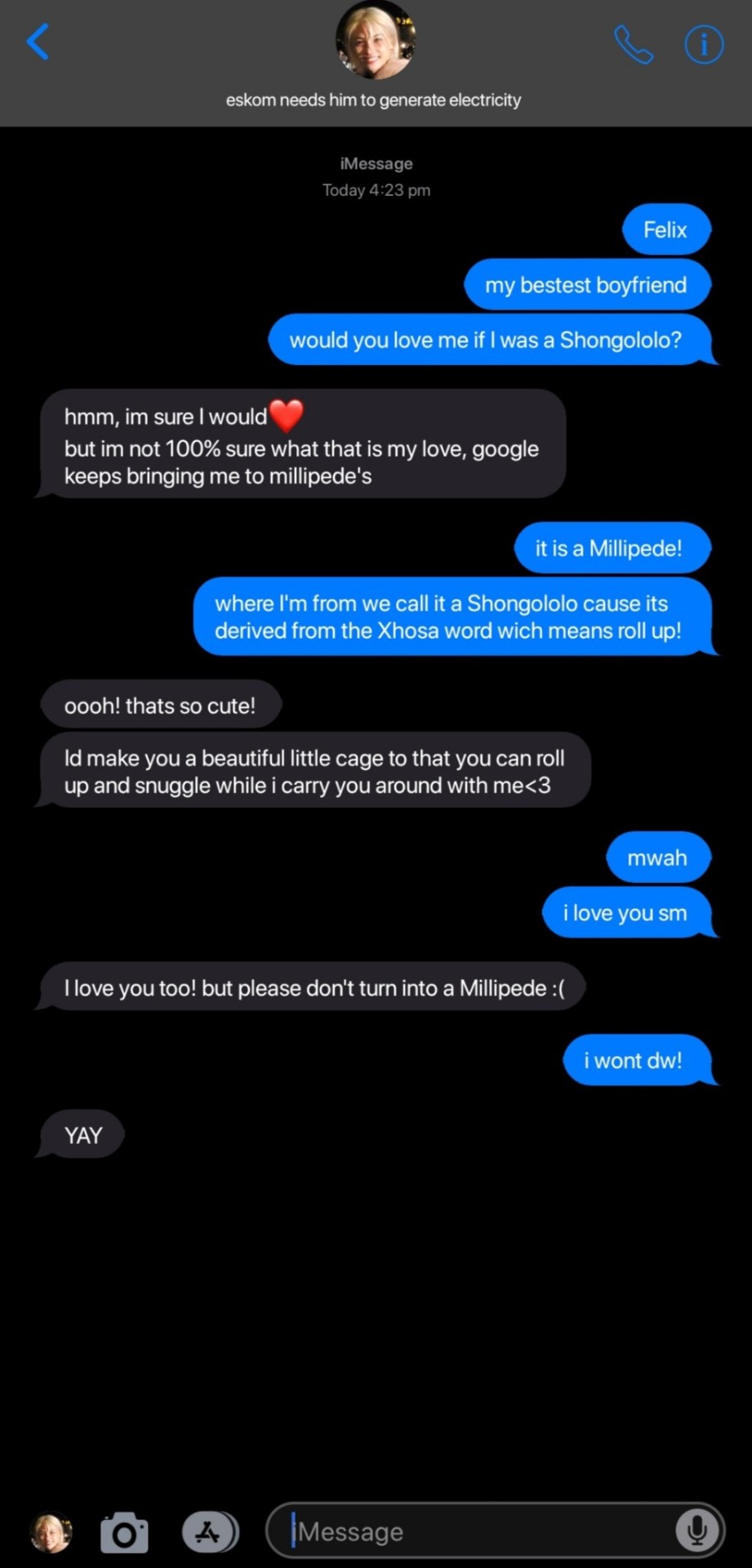Tap the small avatar beside the camera
752x1568 pixels.
[51, 1532]
